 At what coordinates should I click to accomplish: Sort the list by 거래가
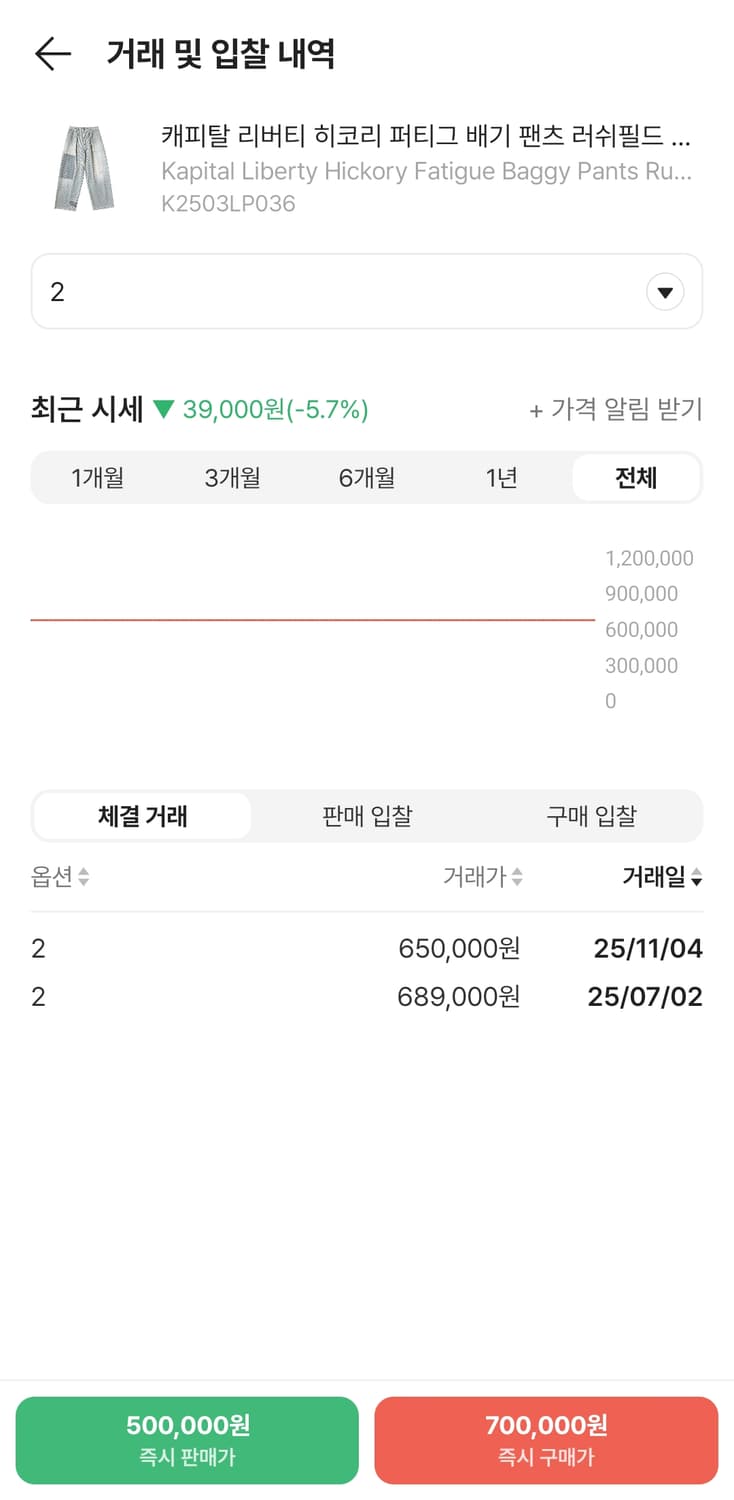click(480, 878)
